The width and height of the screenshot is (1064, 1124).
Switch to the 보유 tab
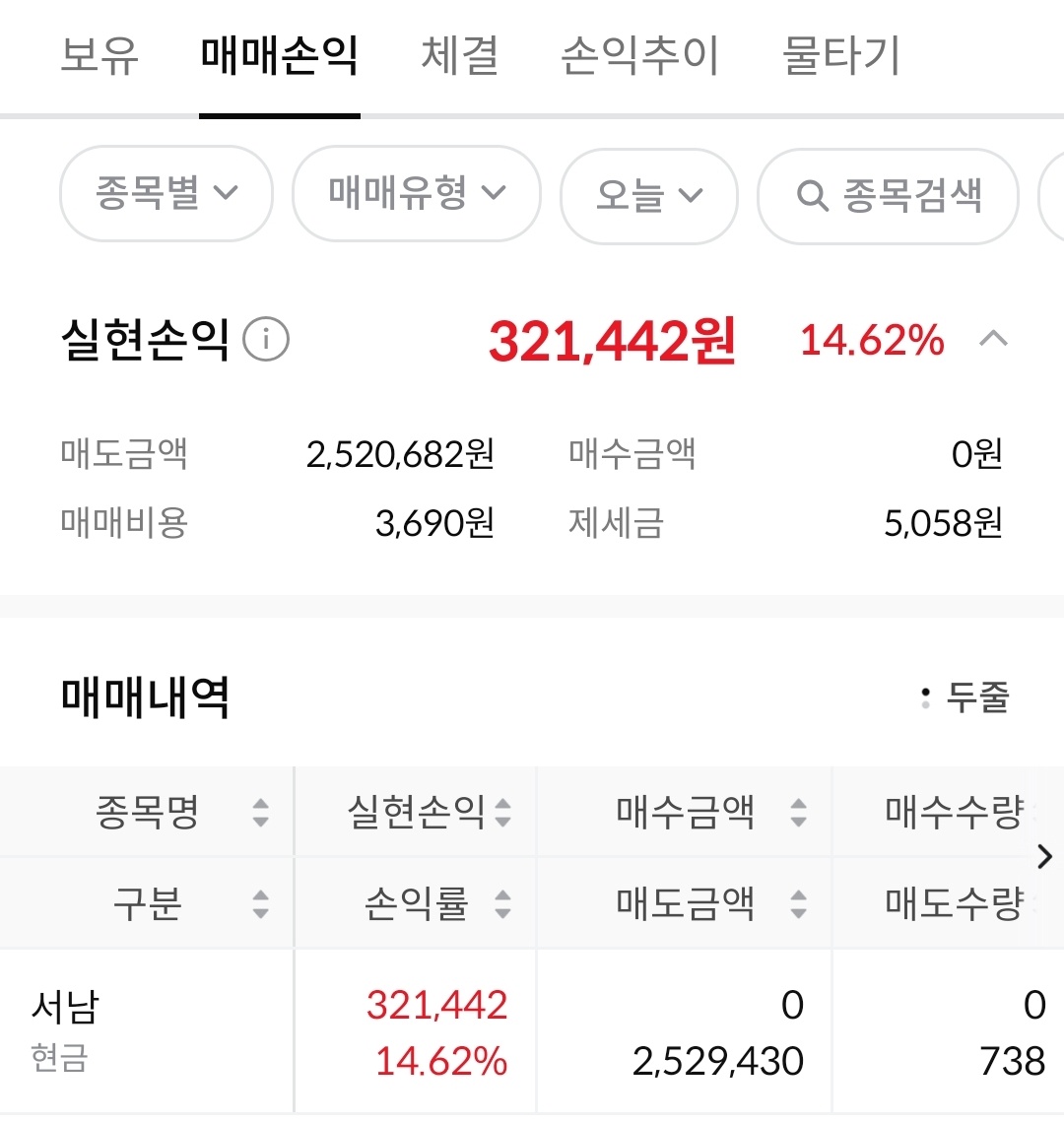(x=100, y=56)
